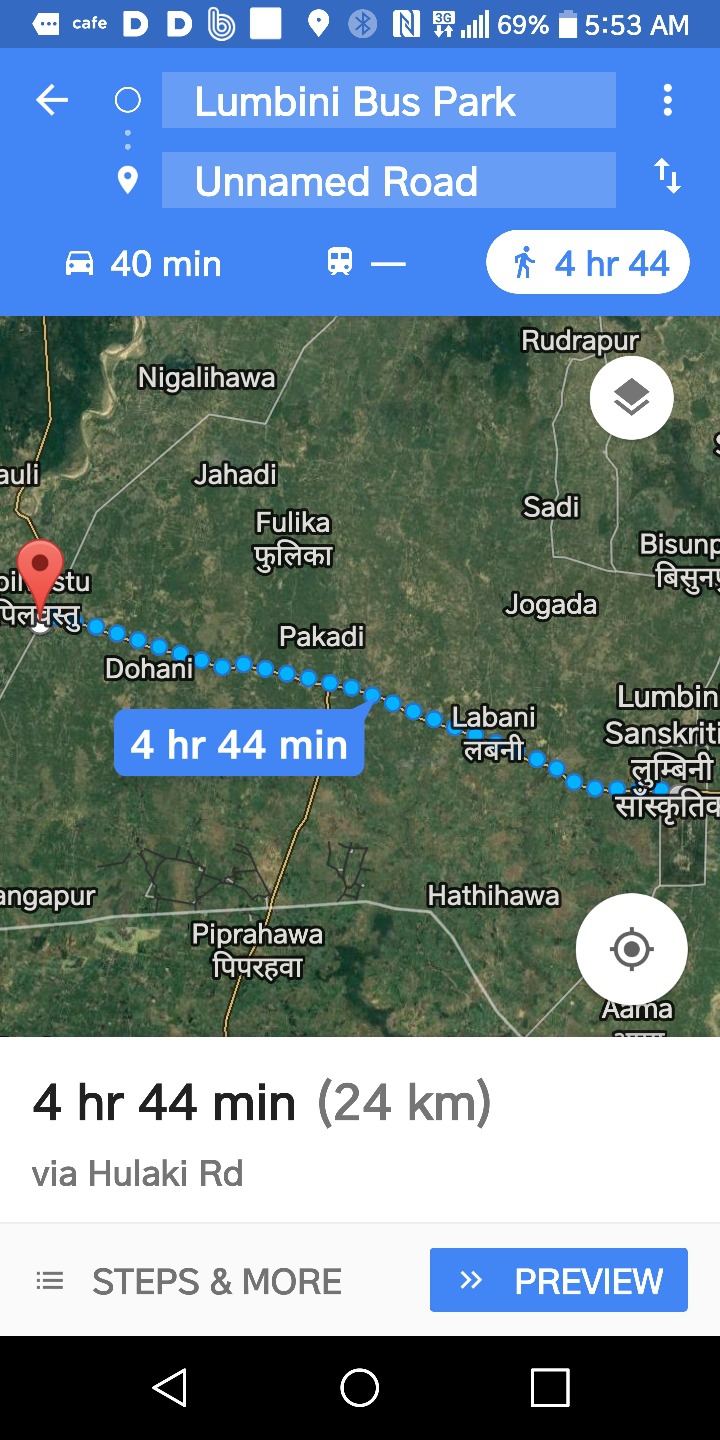Select the transit mode tab
720x1440 pixels.
(366, 264)
